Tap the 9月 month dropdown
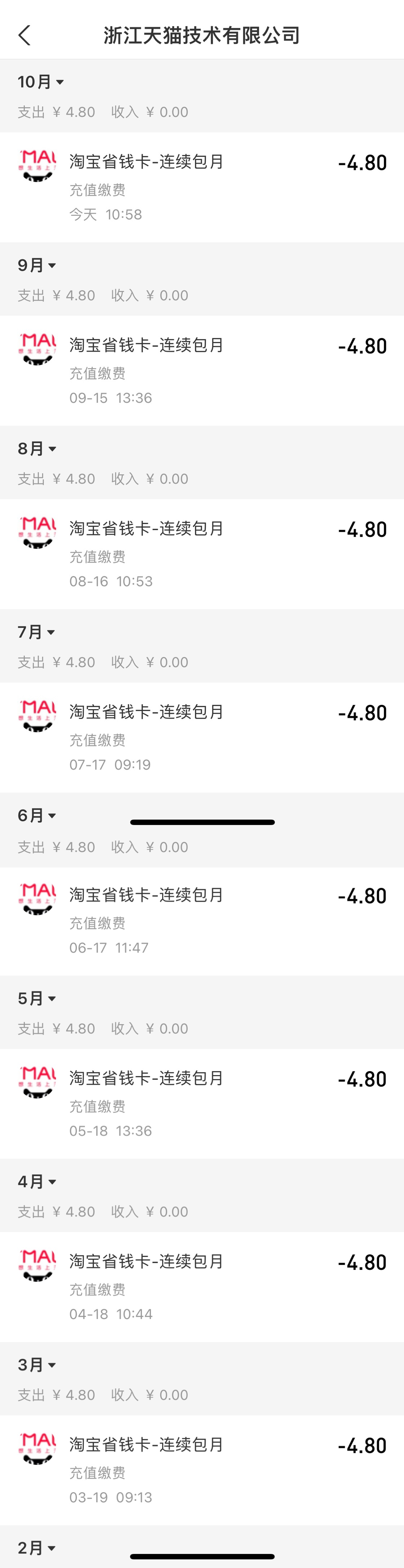The width and height of the screenshot is (404, 1568). pos(37,265)
